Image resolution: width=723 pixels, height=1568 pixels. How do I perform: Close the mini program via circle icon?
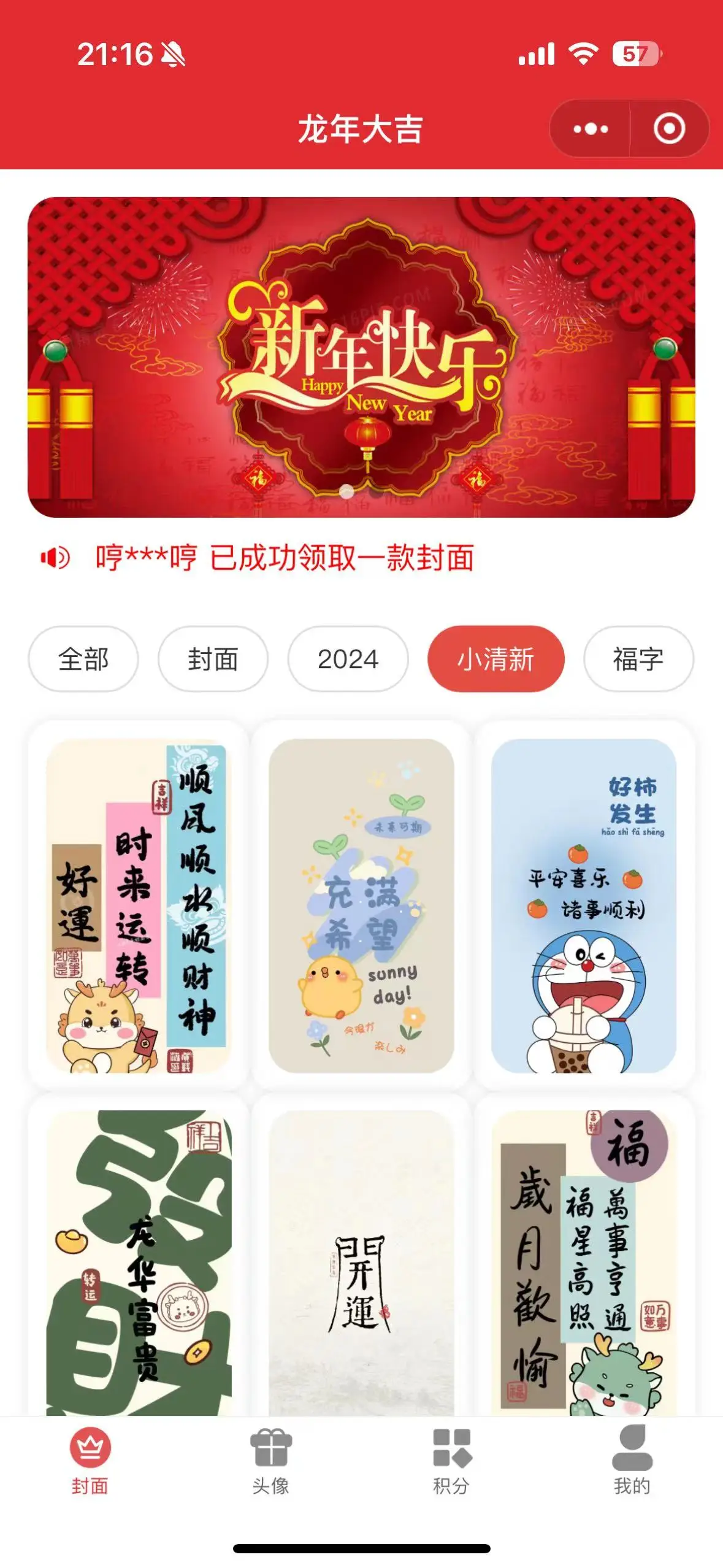668,129
